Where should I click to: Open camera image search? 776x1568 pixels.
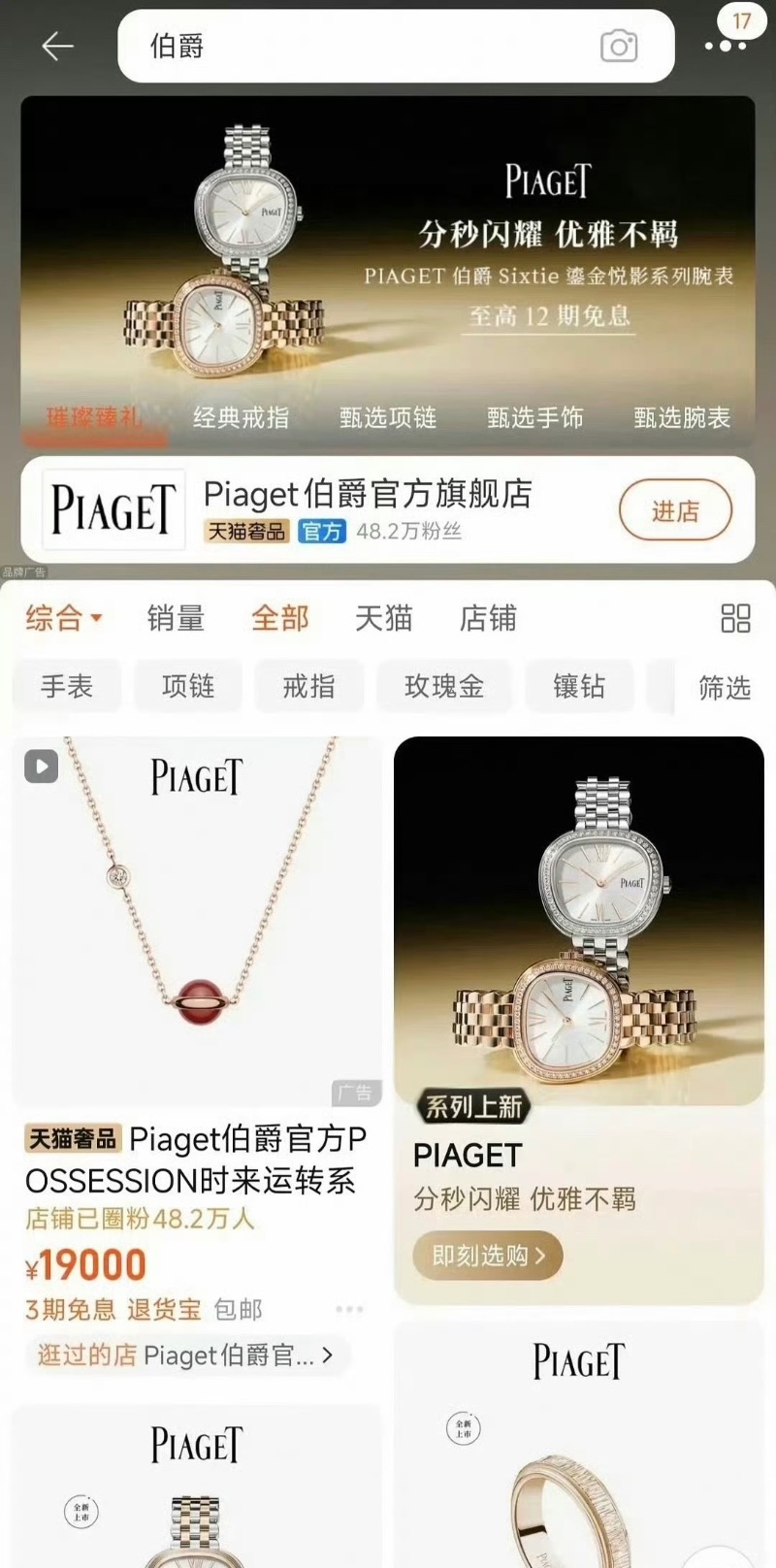click(619, 46)
